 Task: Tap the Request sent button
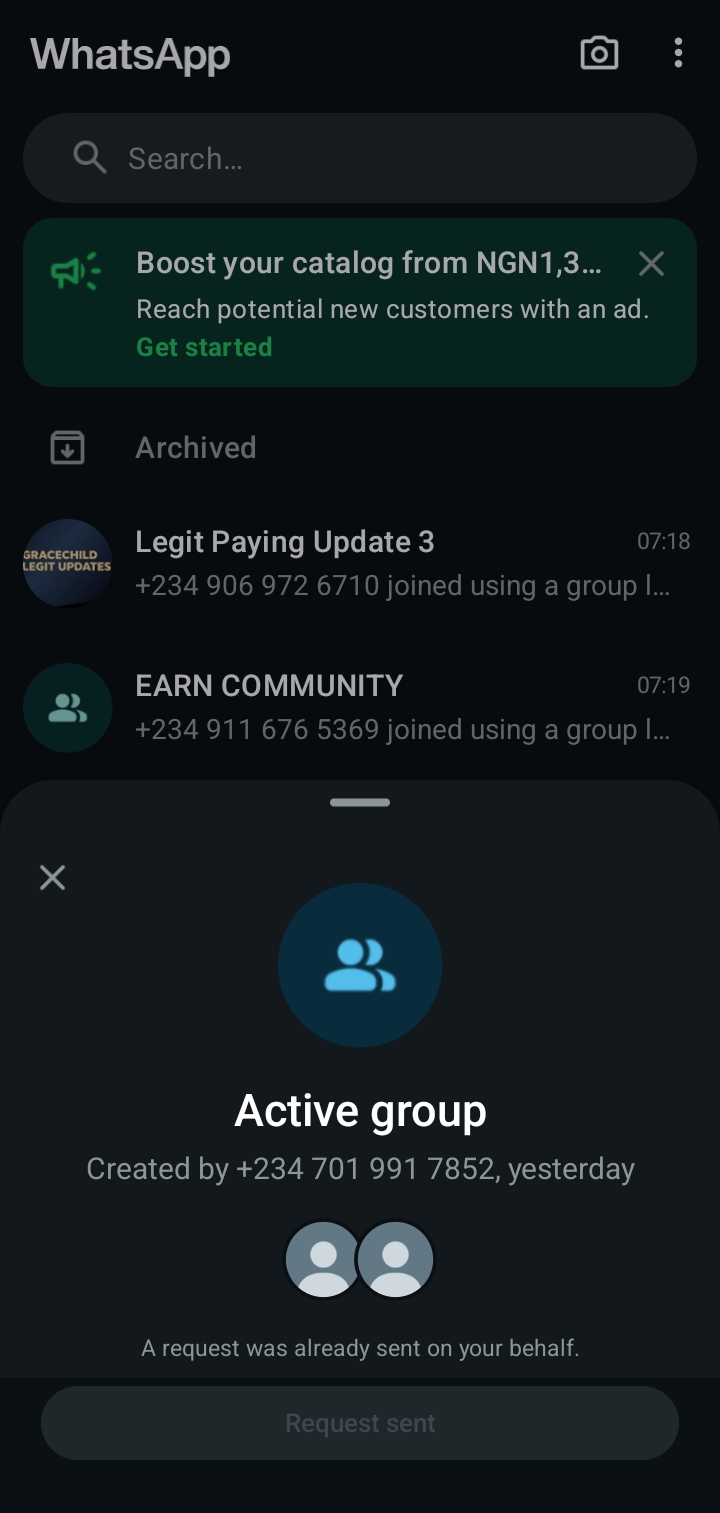(360, 1423)
